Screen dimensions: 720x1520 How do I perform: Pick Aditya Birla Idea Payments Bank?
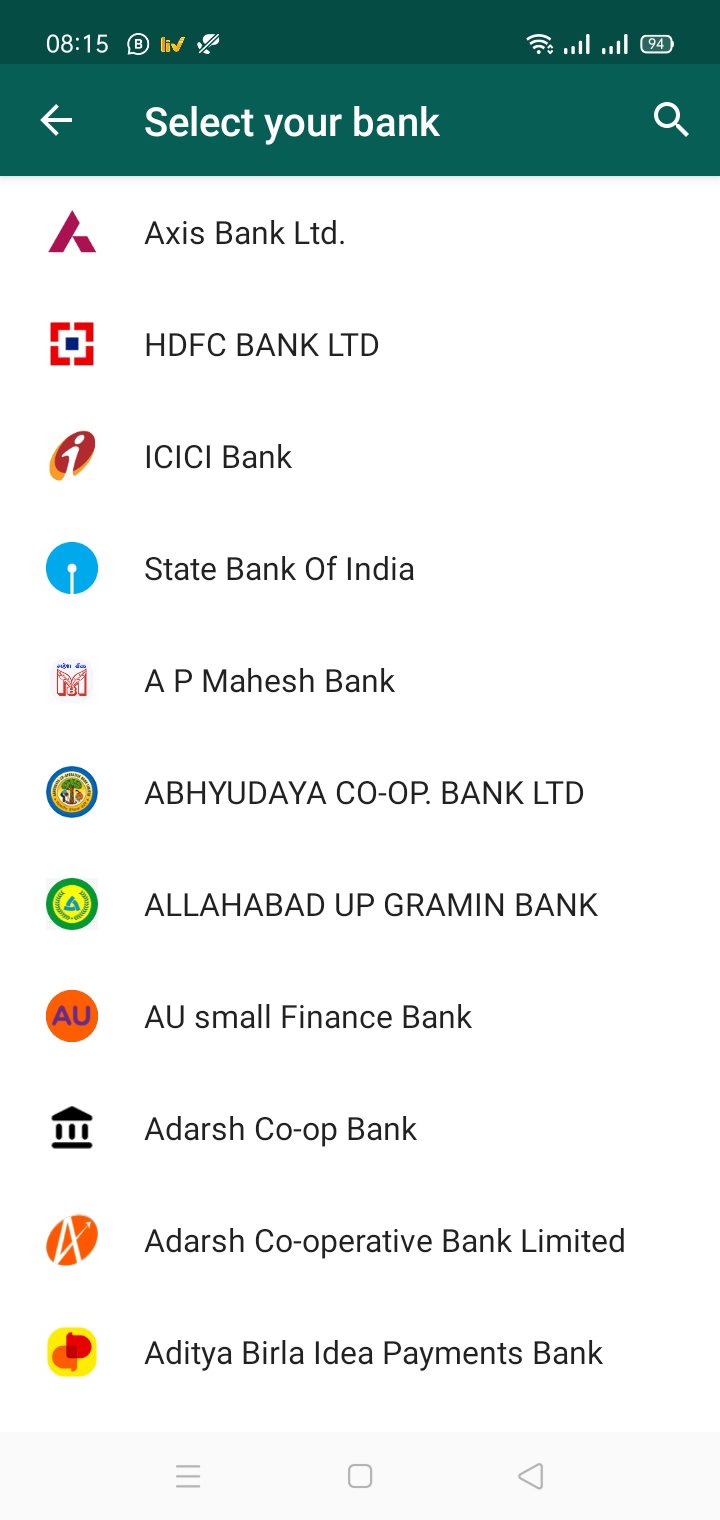point(360,1353)
